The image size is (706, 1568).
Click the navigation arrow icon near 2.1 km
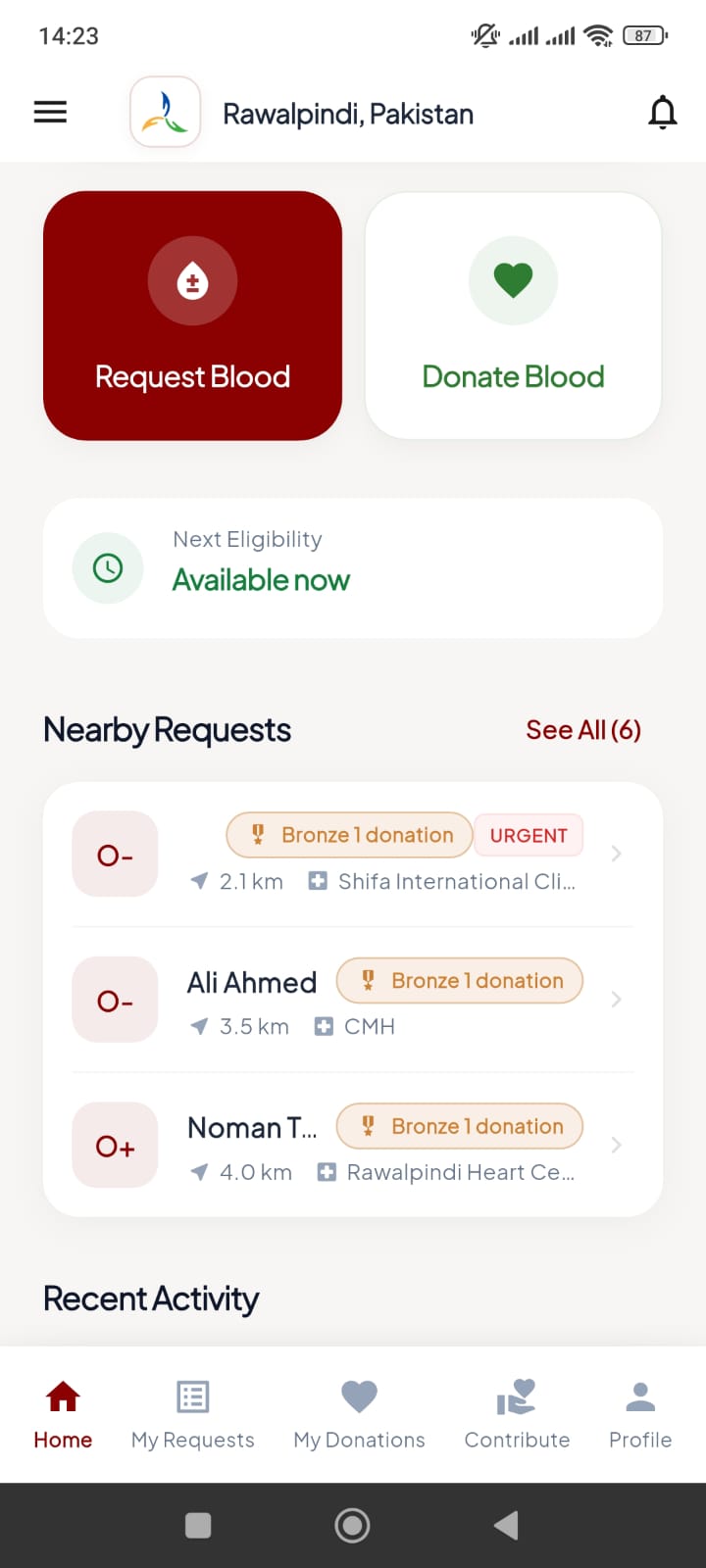click(x=200, y=881)
